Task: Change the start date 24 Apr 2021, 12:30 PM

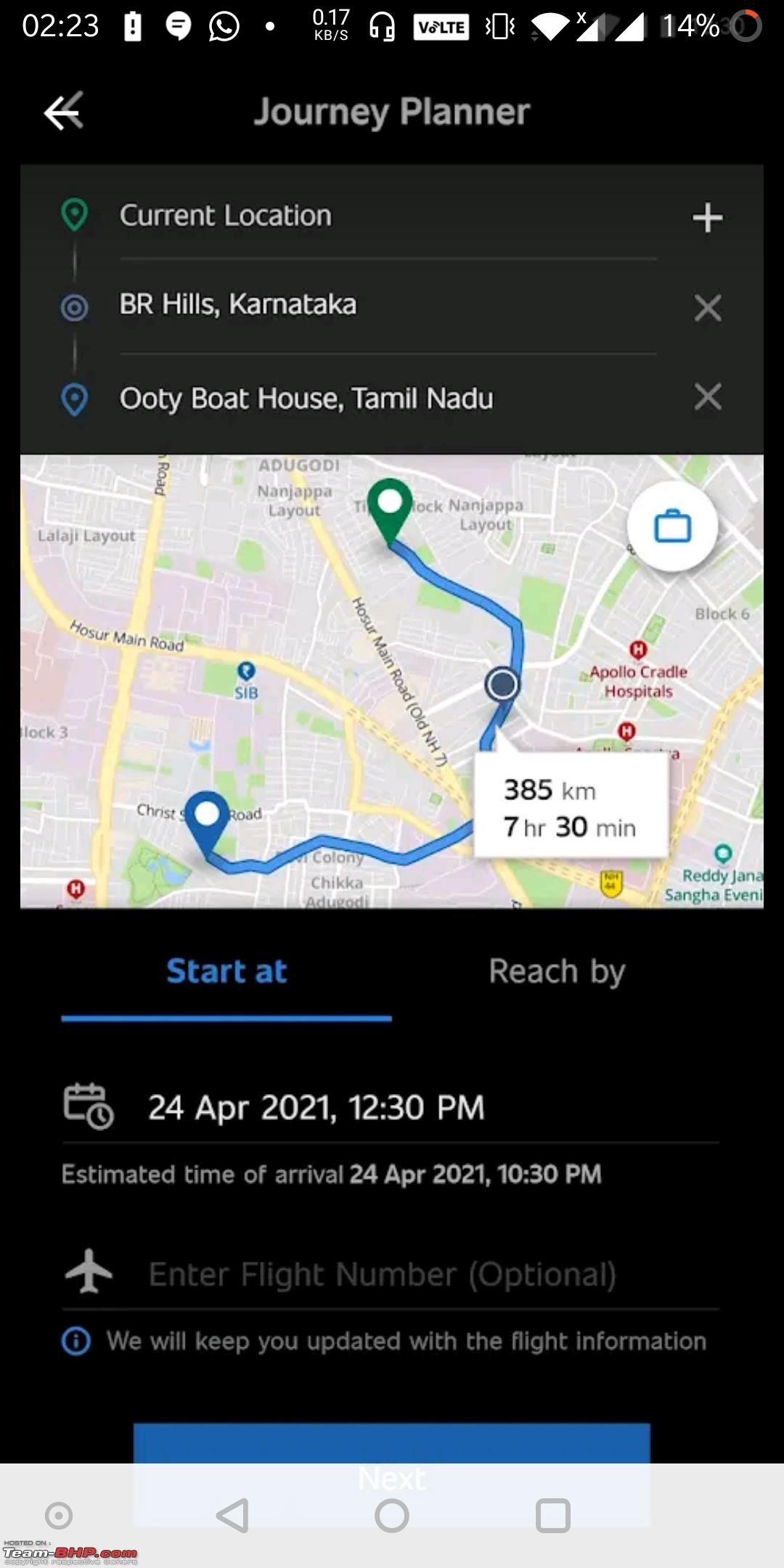Action: click(x=391, y=1108)
